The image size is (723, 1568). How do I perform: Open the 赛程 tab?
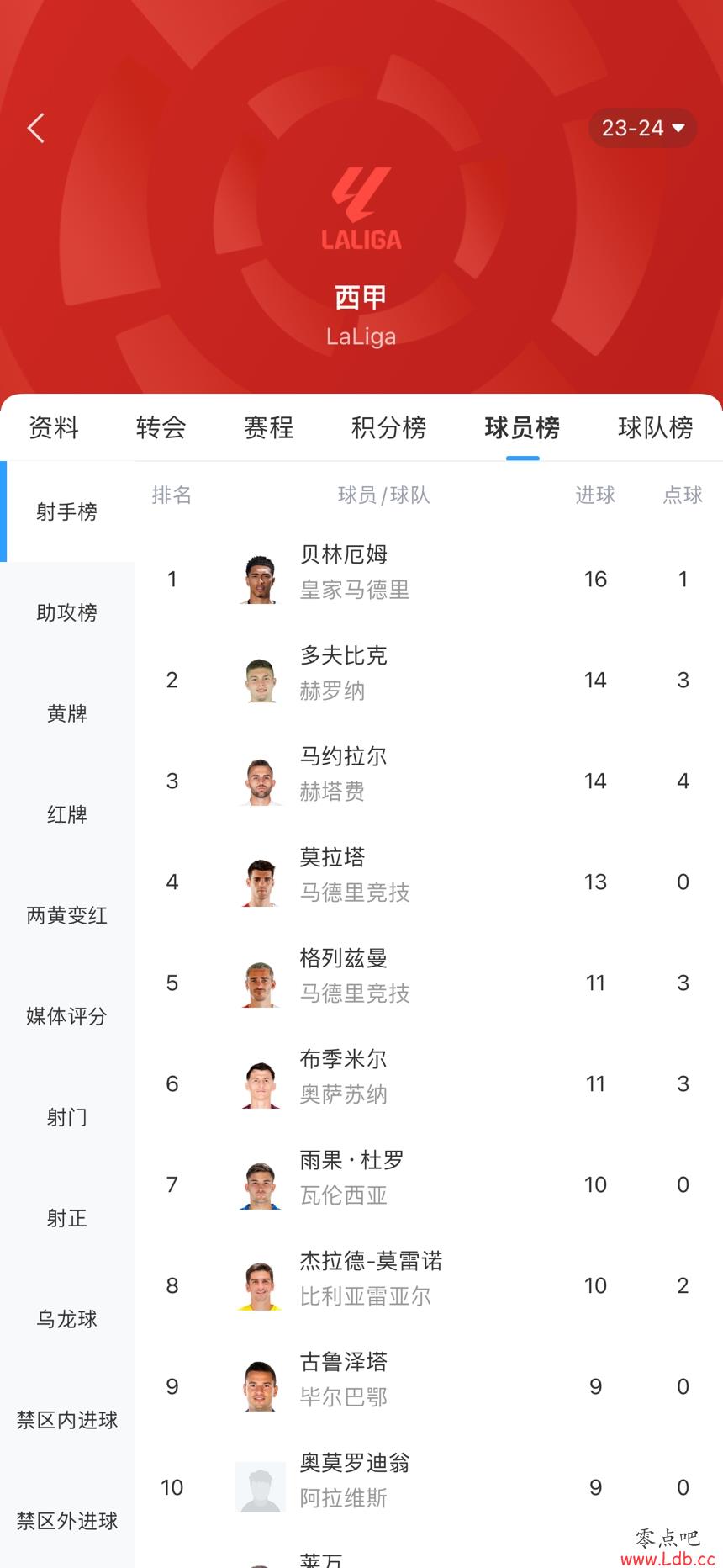pyautogui.click(x=269, y=427)
